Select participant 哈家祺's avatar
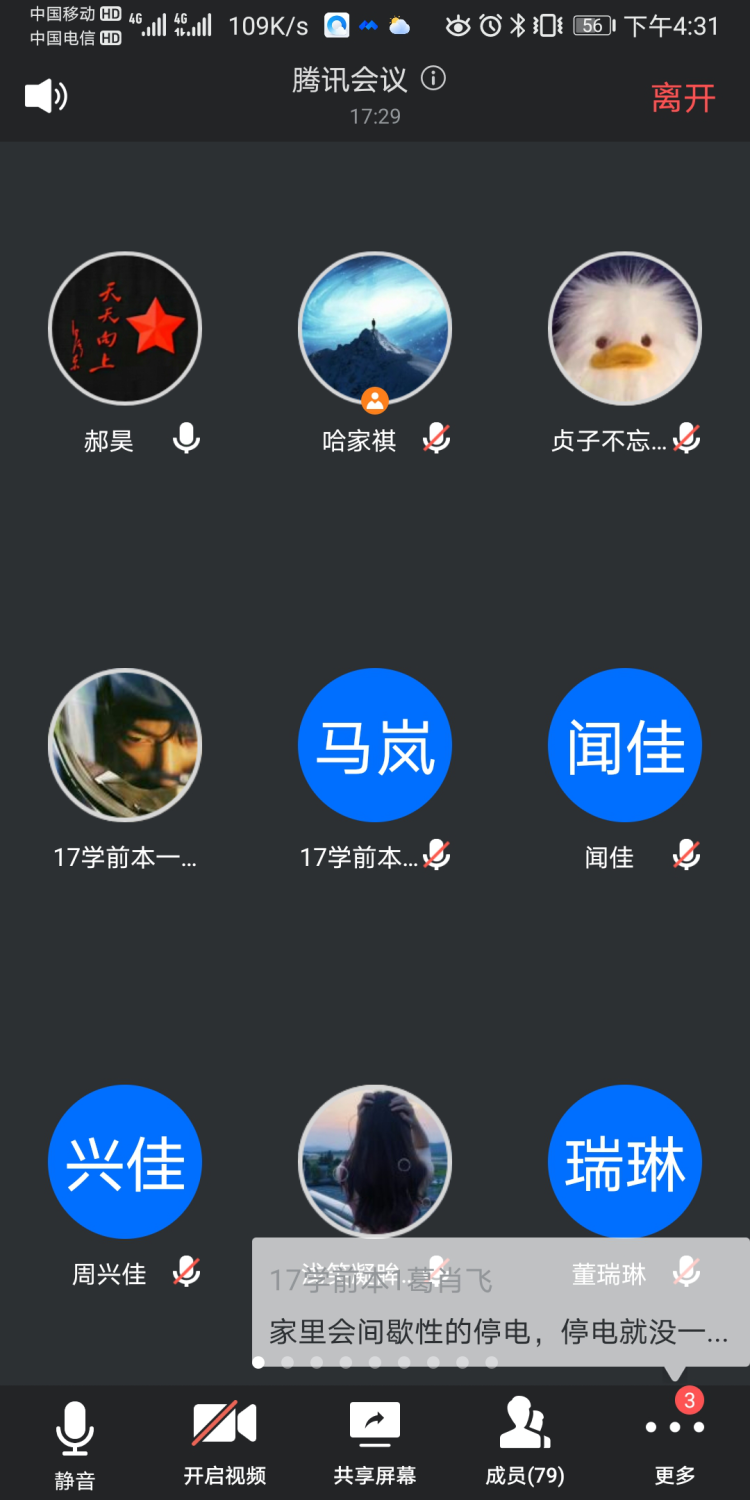The width and height of the screenshot is (750, 1500). tap(375, 328)
